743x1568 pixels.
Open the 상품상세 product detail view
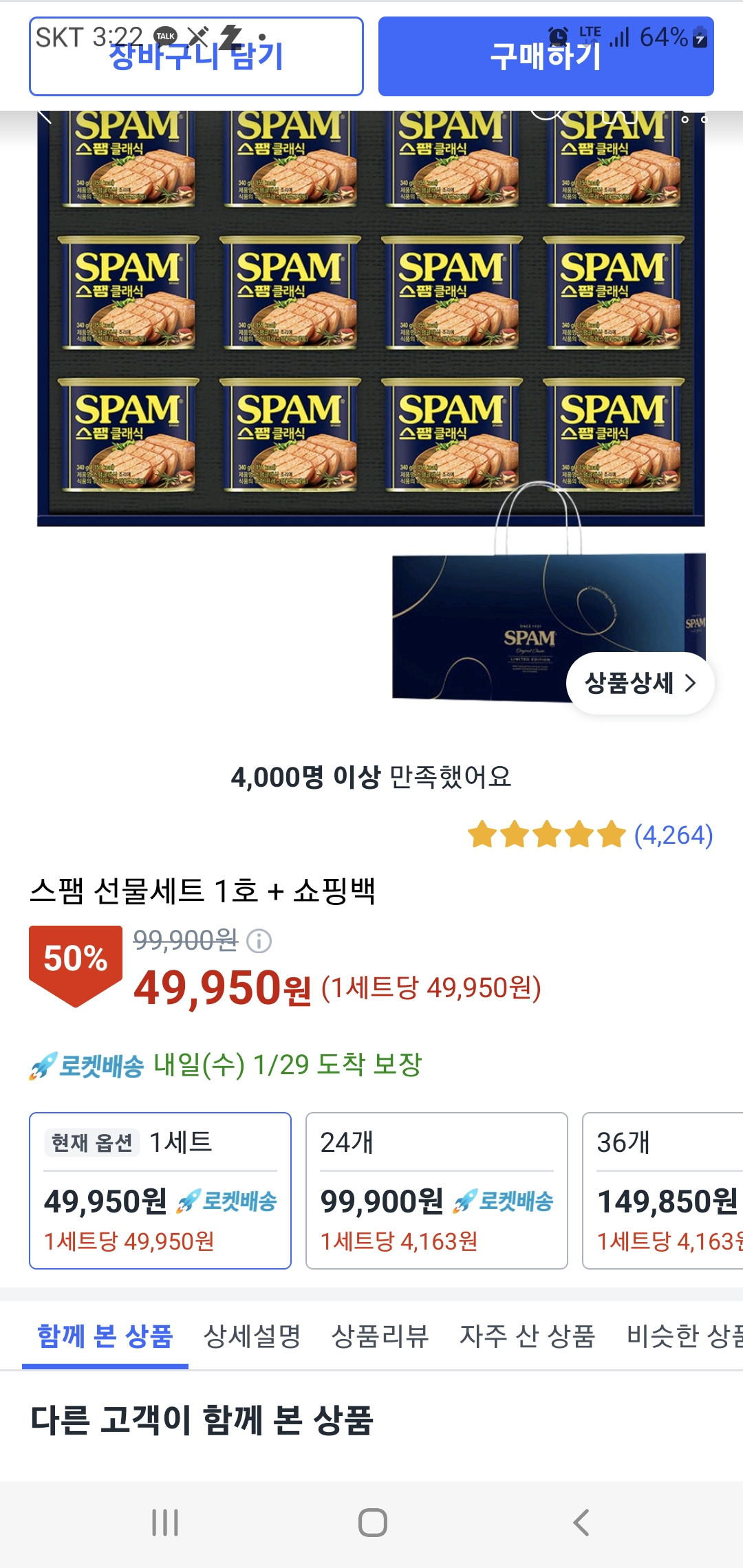click(640, 683)
